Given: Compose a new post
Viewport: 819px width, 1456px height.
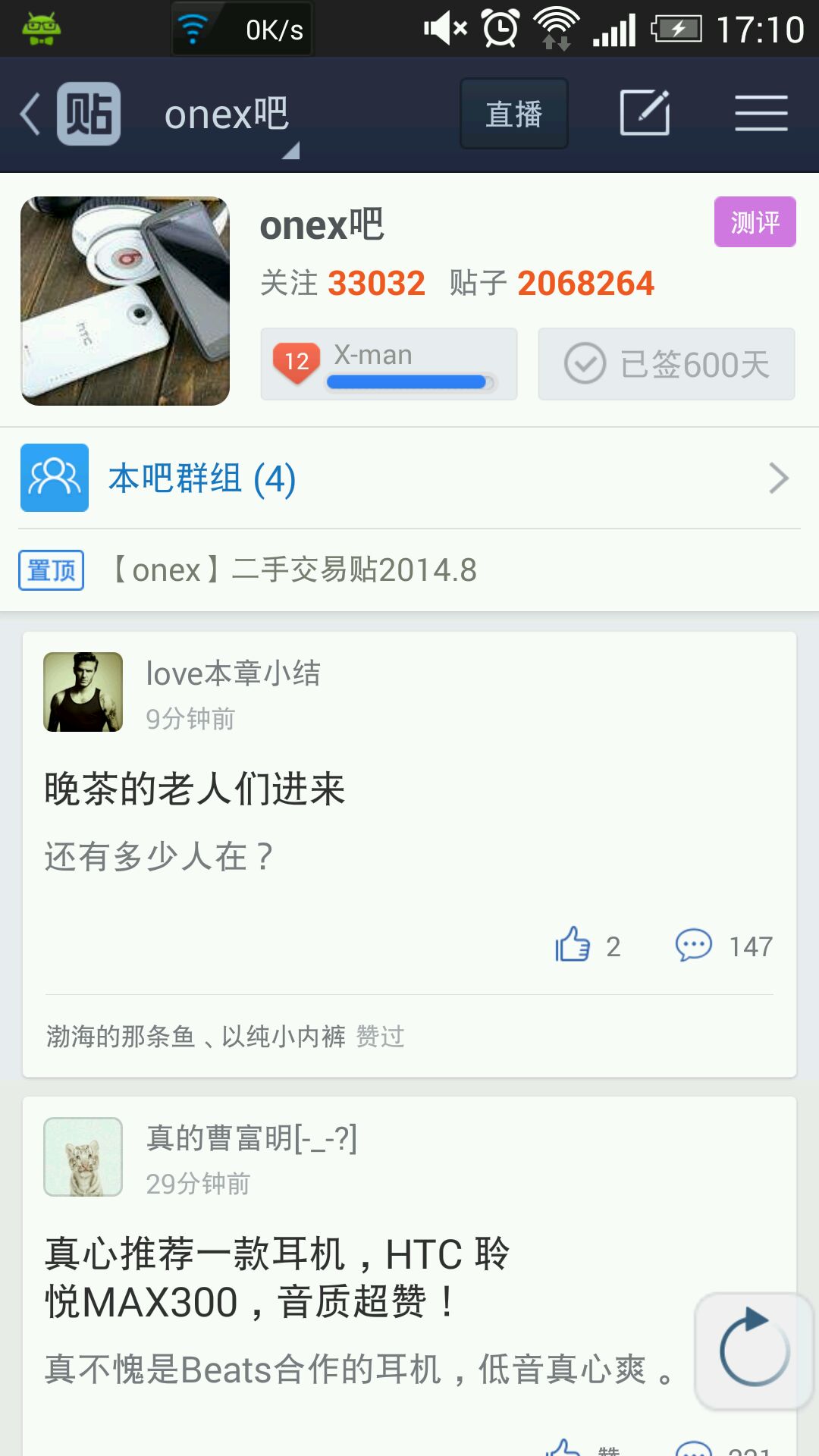Looking at the screenshot, I should [645, 114].
